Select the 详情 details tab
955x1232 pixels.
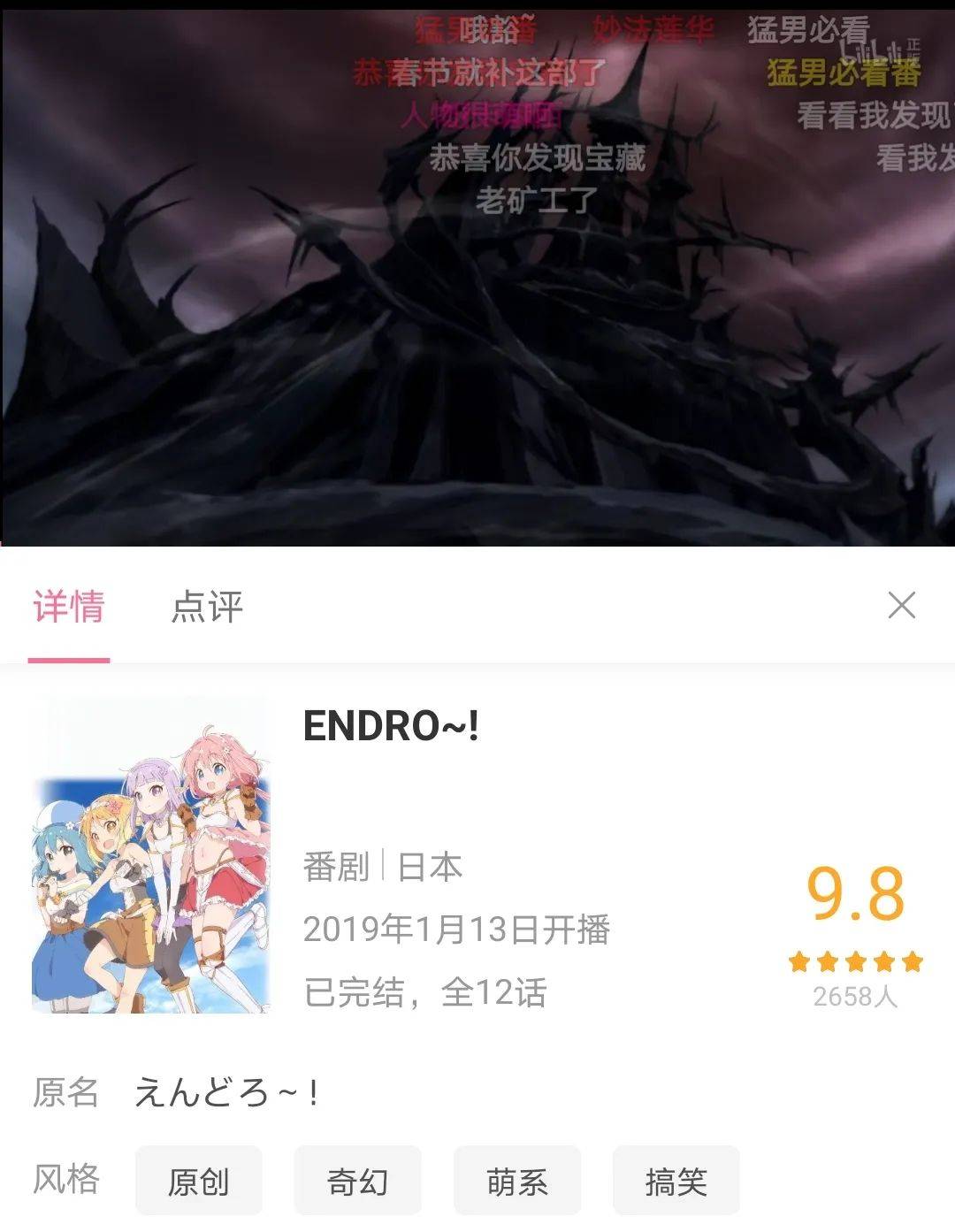(x=68, y=606)
